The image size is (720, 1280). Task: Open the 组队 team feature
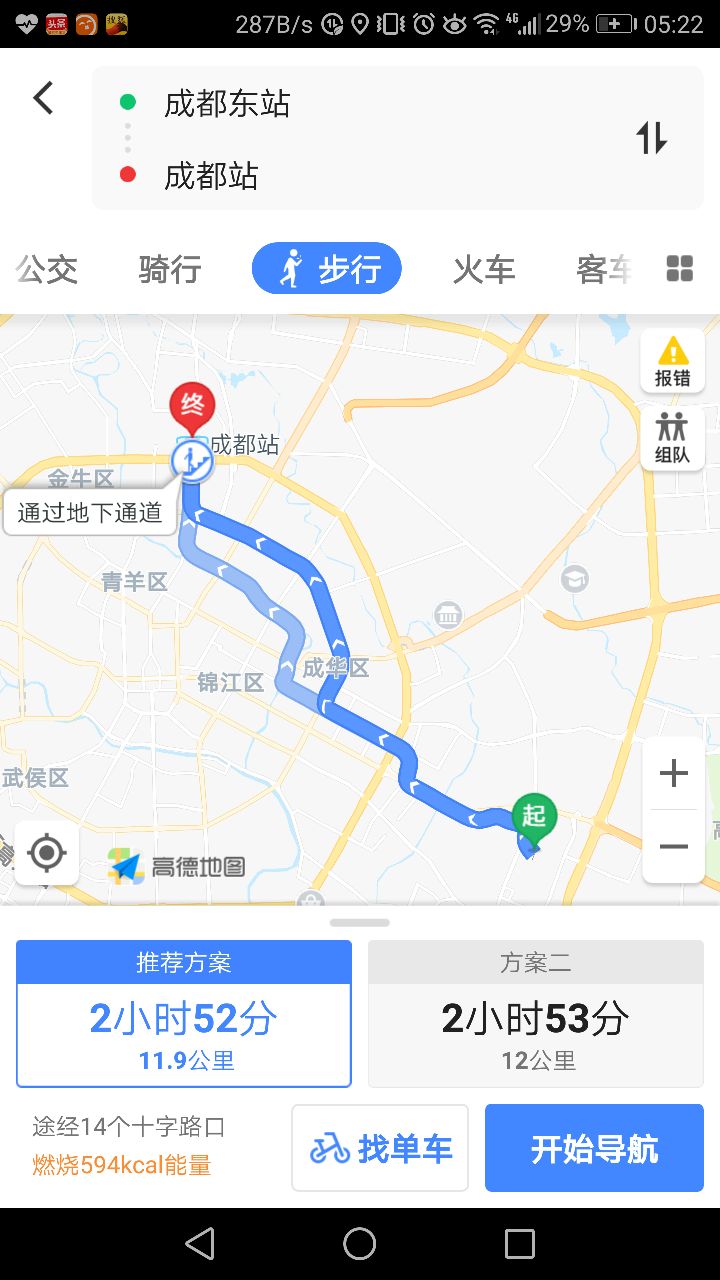pos(672,438)
